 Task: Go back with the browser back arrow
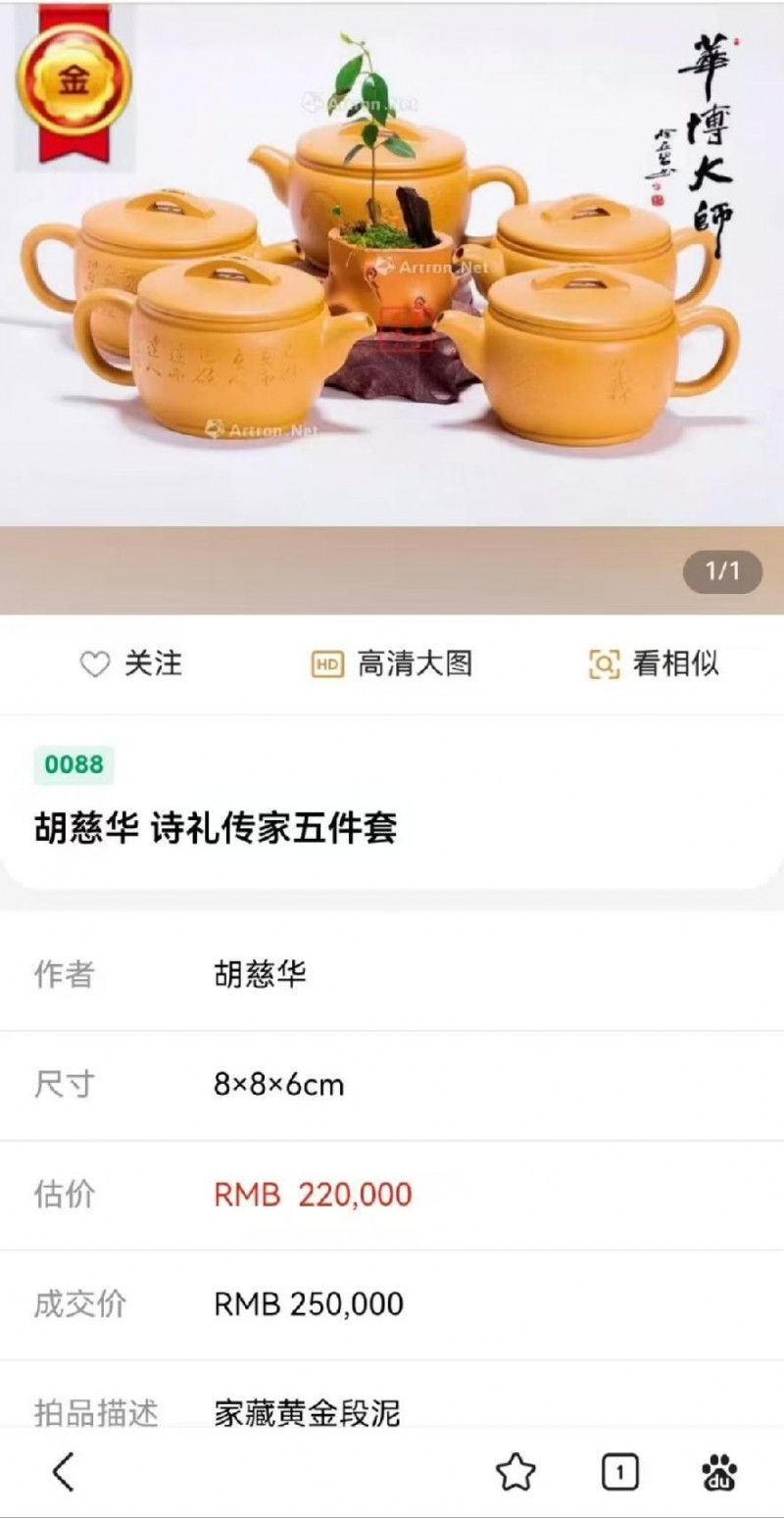click(64, 1472)
